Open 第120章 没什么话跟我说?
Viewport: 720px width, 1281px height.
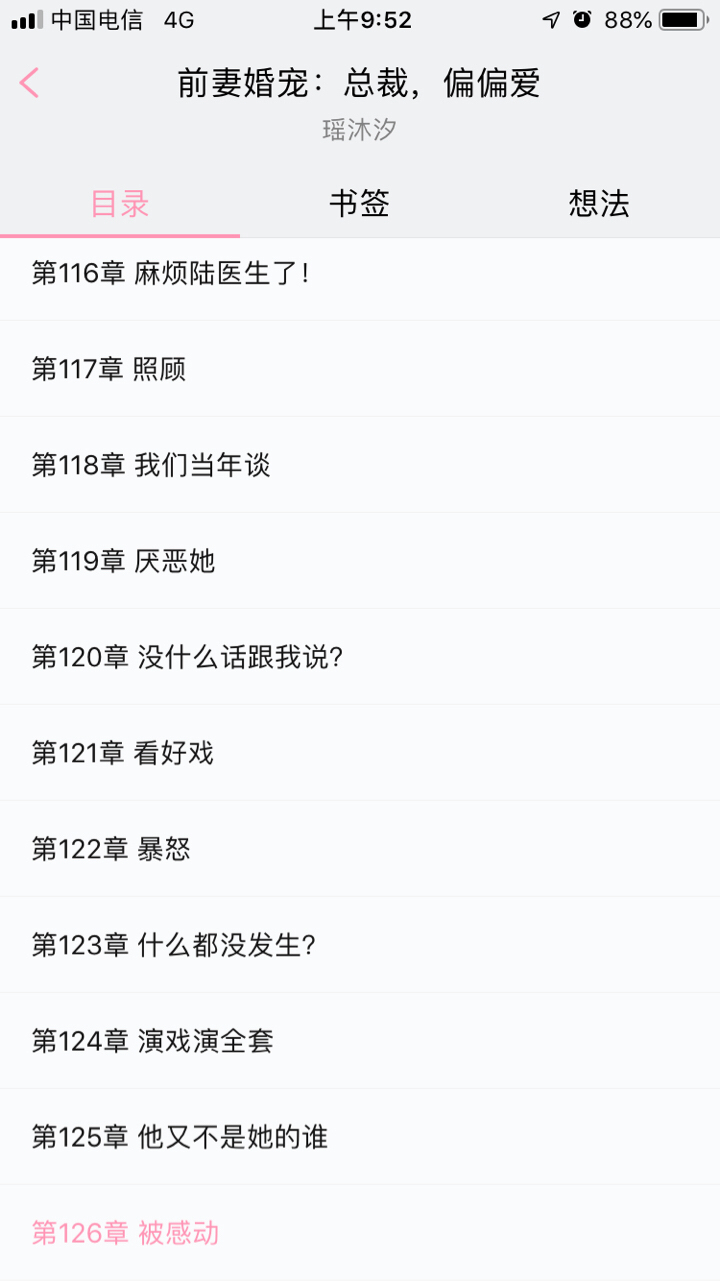click(x=188, y=657)
